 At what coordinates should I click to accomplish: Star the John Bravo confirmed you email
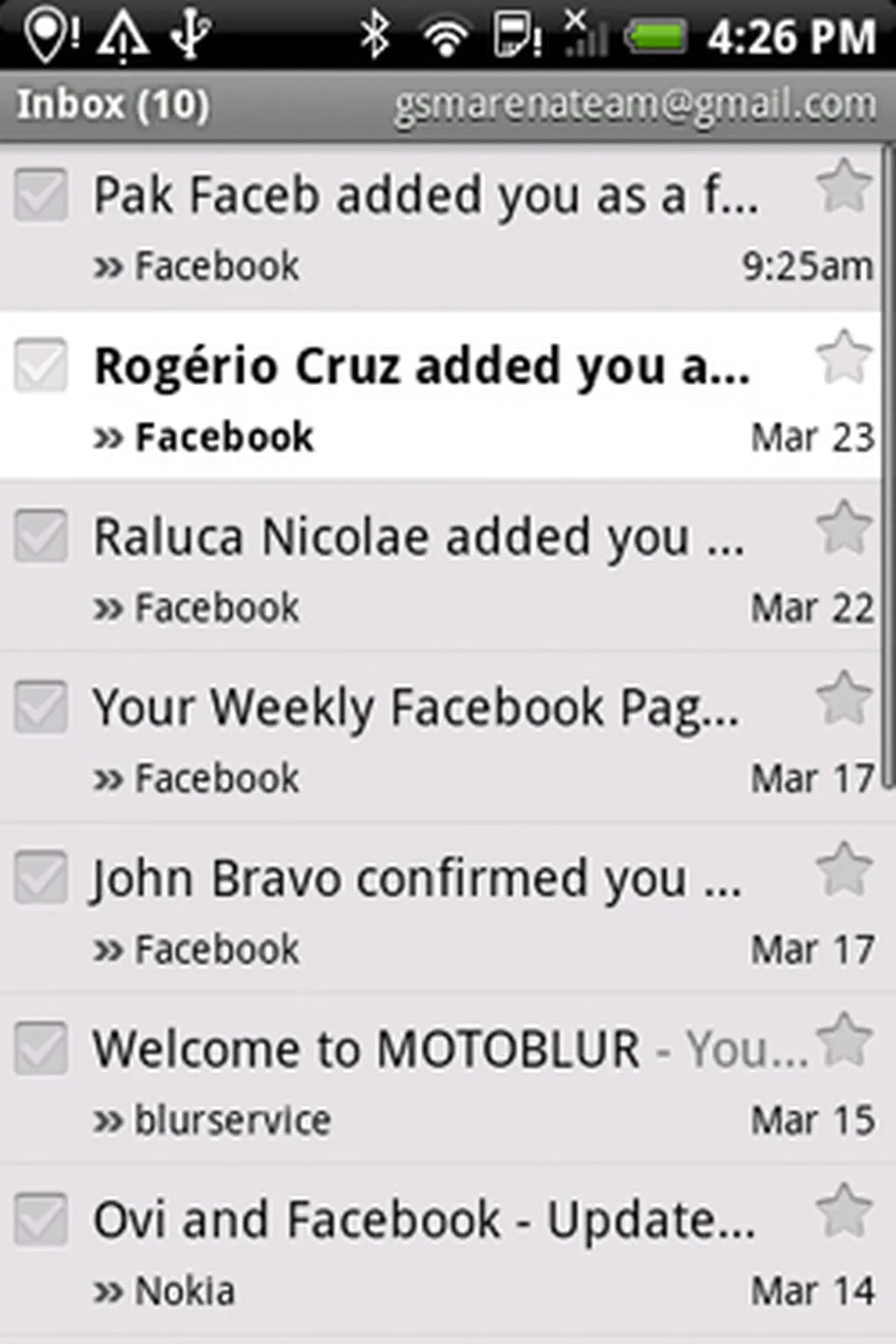tap(844, 868)
